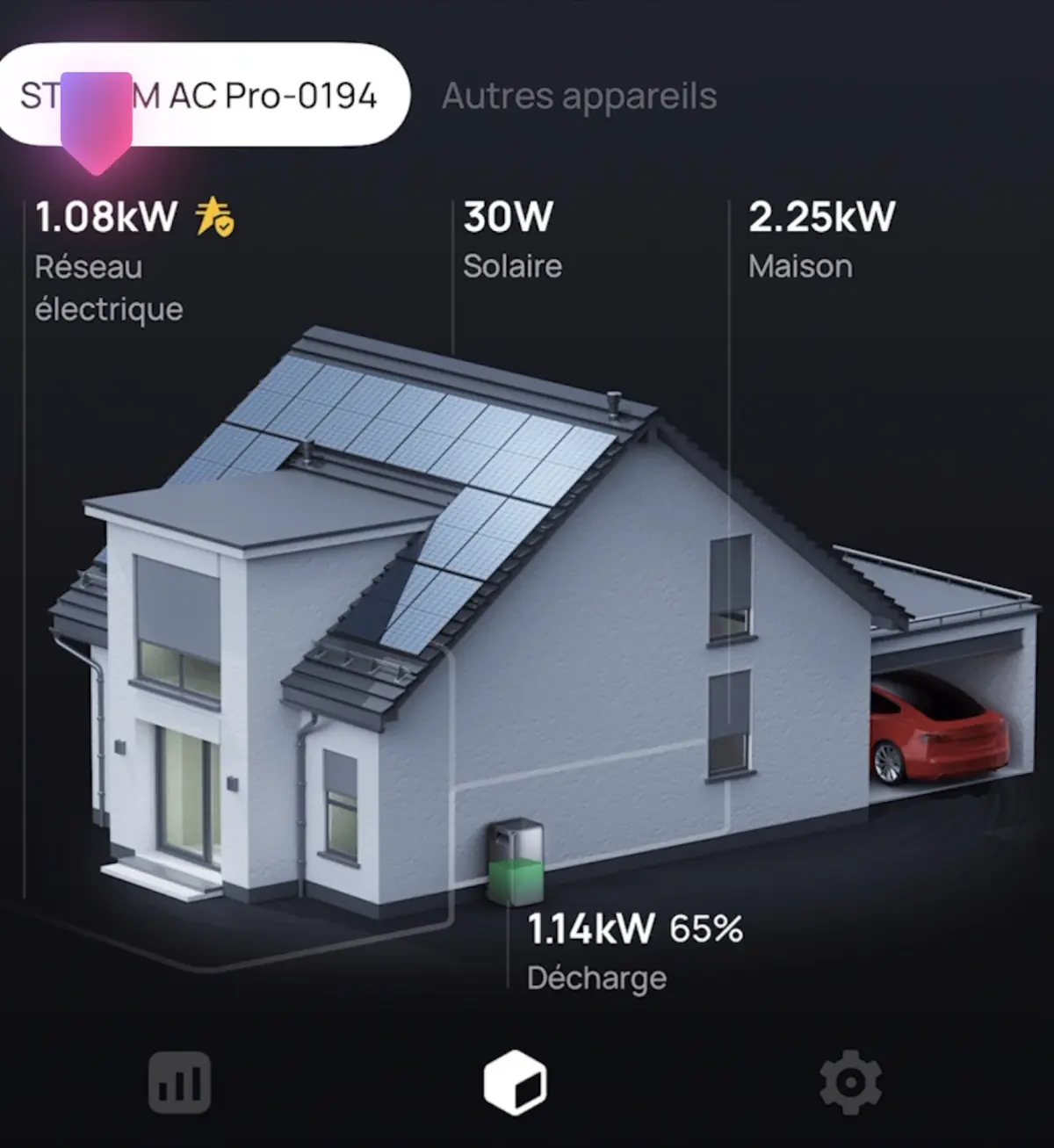Switch to the Autres appareils tab
This screenshot has height=1148, width=1054.
click(581, 97)
